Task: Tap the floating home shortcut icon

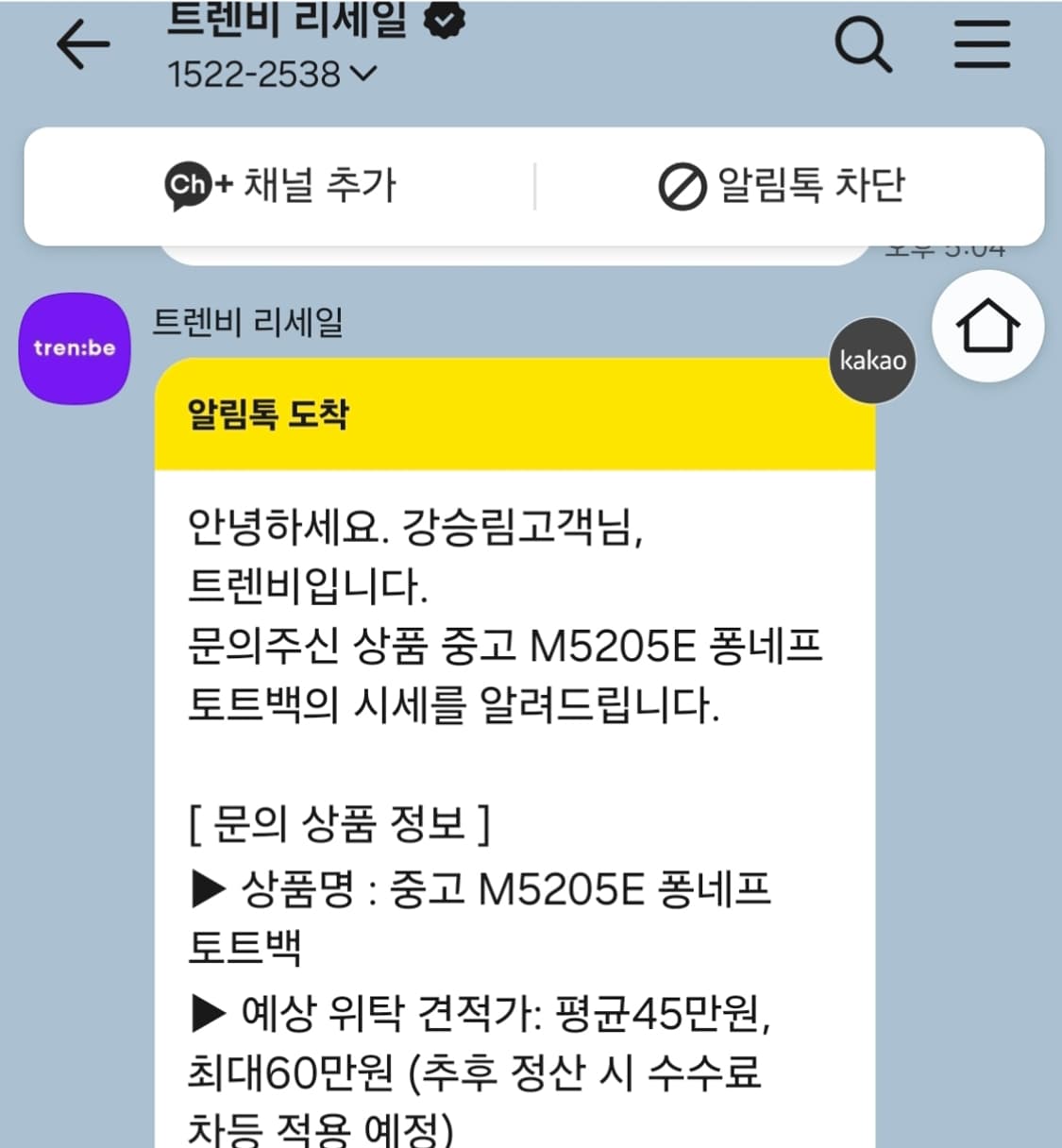Action: (x=988, y=328)
